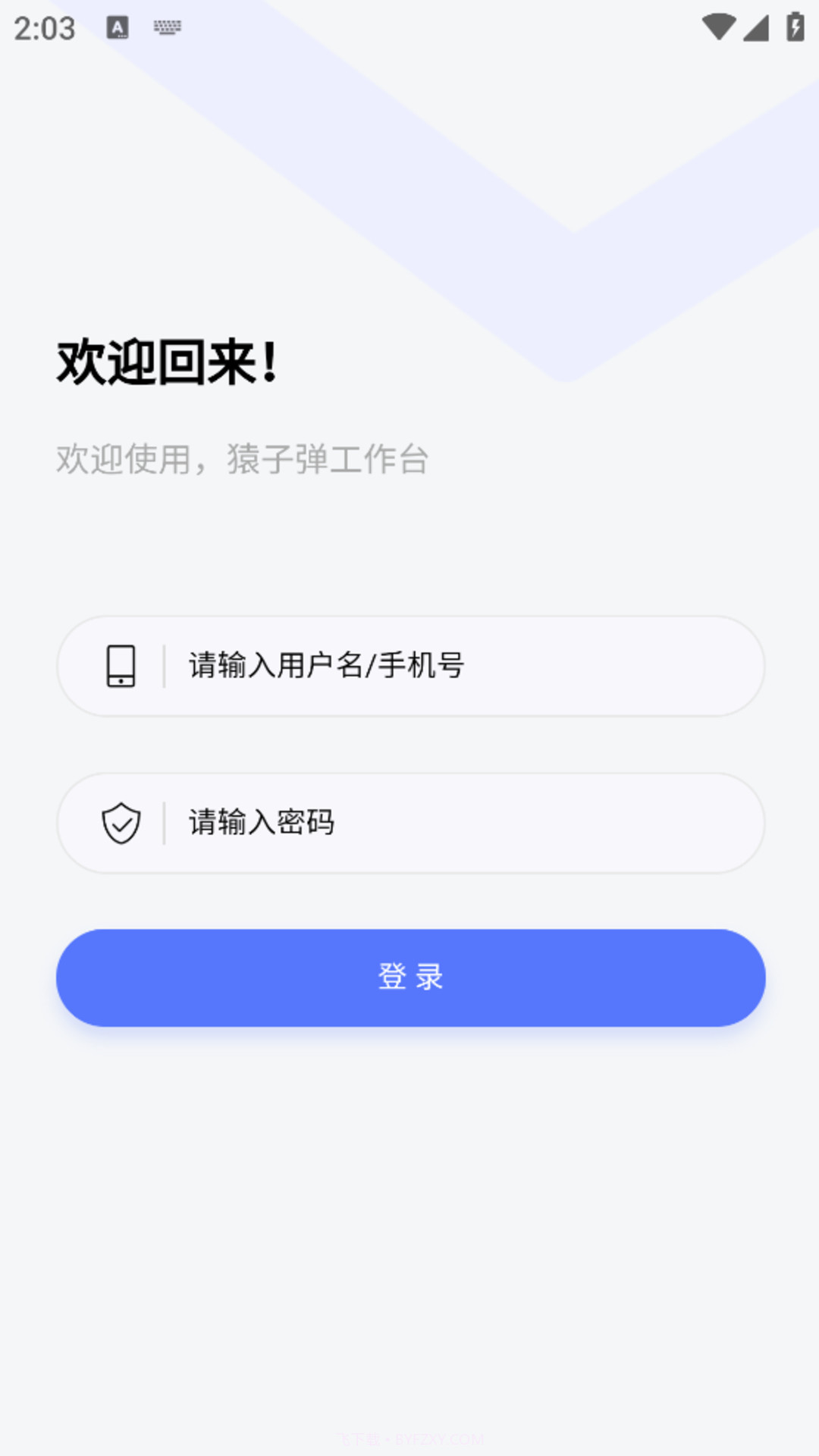Image resolution: width=819 pixels, height=1456 pixels.
Task: Click the 请输入密码 password field
Action: click(409, 821)
